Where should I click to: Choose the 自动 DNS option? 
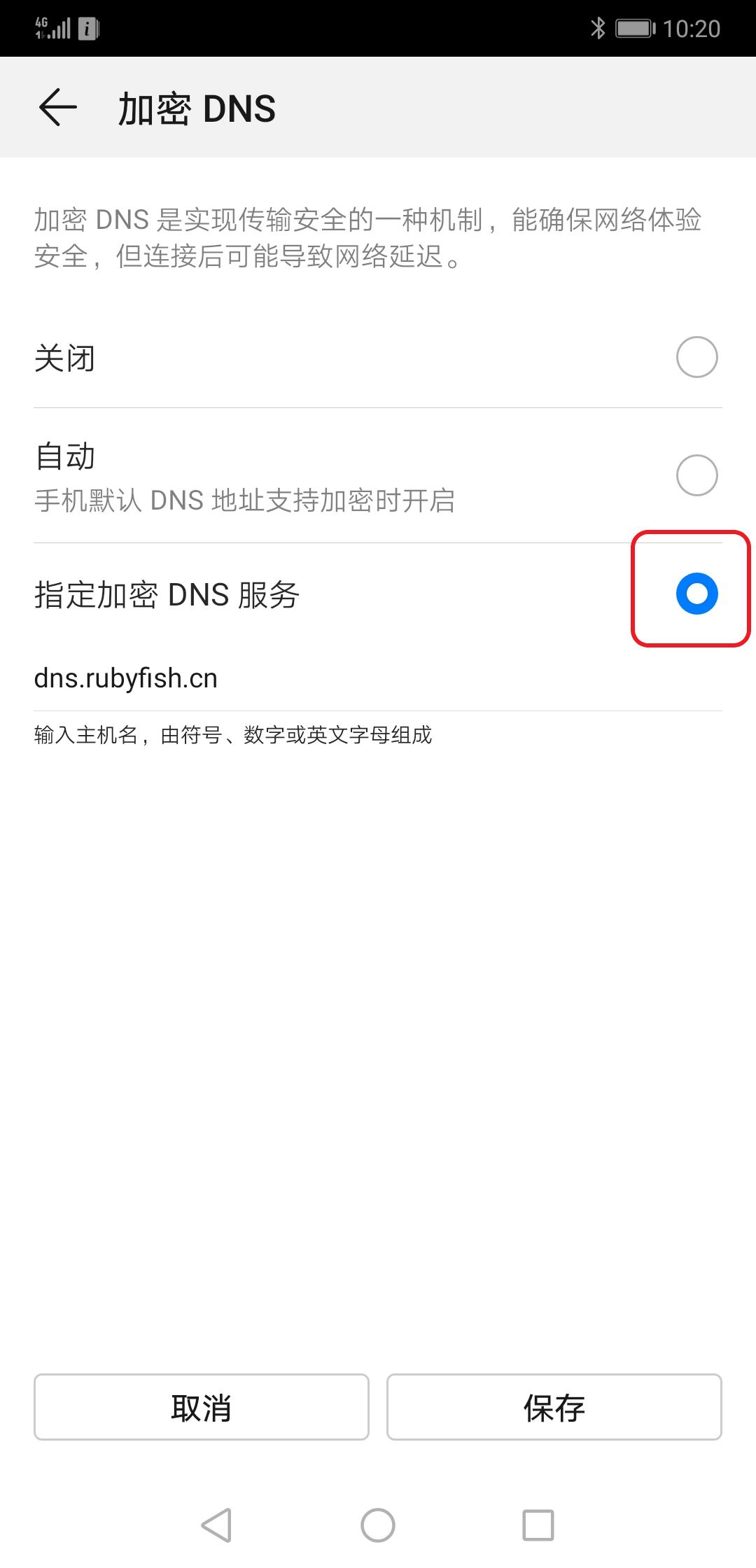696,475
